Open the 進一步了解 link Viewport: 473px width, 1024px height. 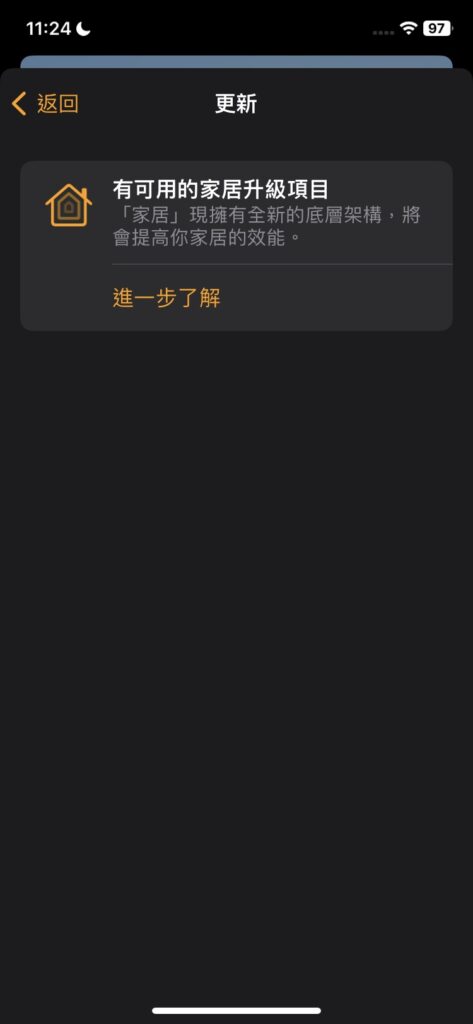(167, 298)
